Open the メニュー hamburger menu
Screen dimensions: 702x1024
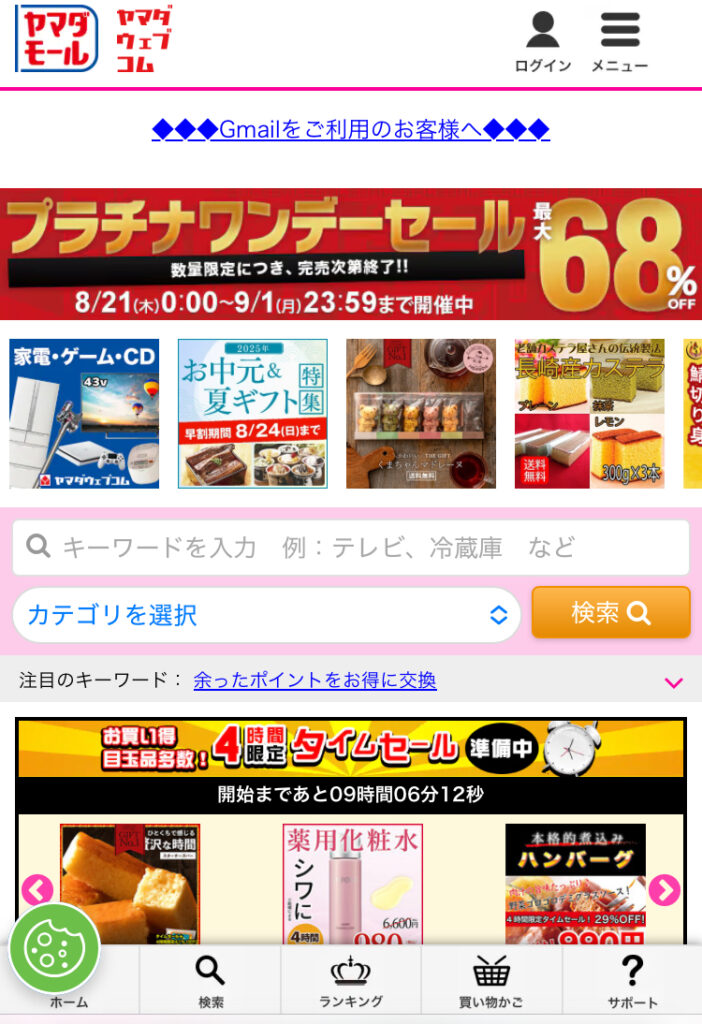[x=620, y=42]
